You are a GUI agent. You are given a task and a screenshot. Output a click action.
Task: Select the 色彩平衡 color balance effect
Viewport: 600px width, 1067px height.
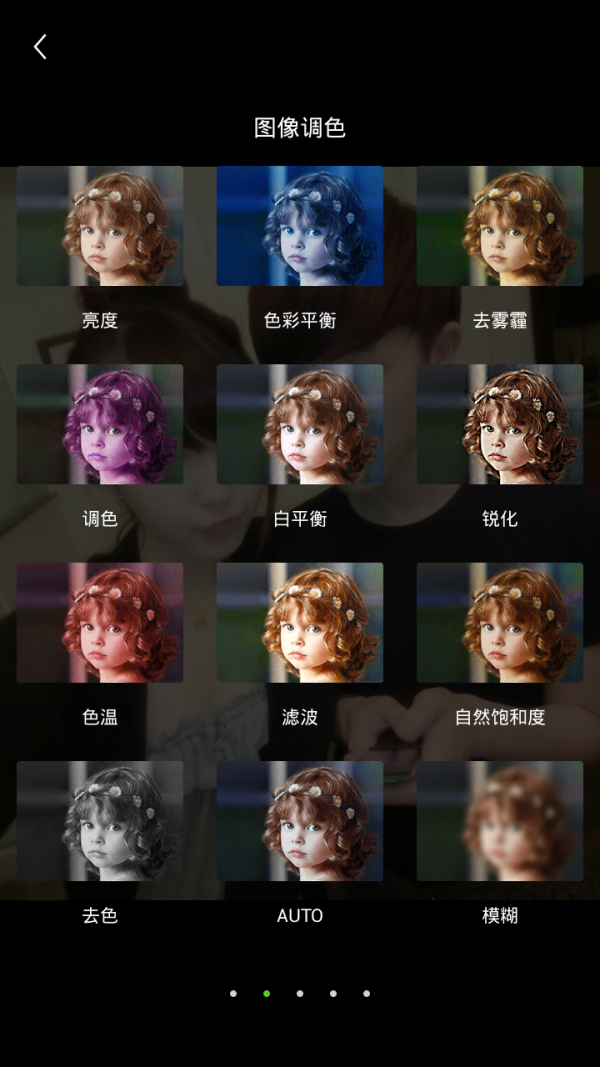click(300, 226)
